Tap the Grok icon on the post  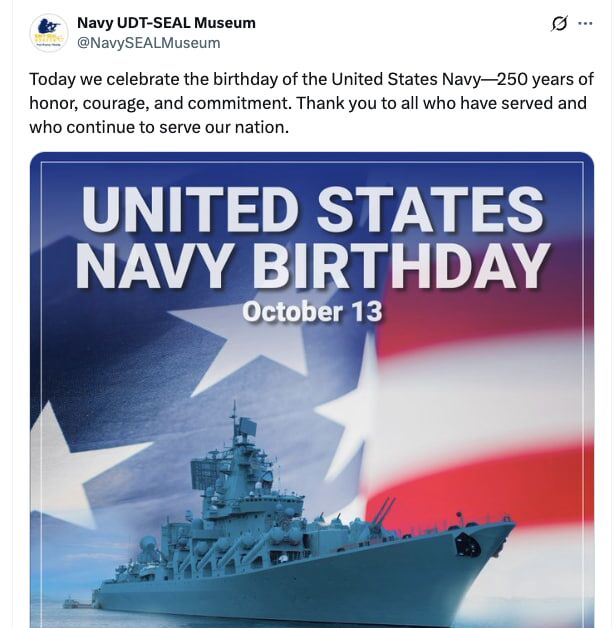559,23
